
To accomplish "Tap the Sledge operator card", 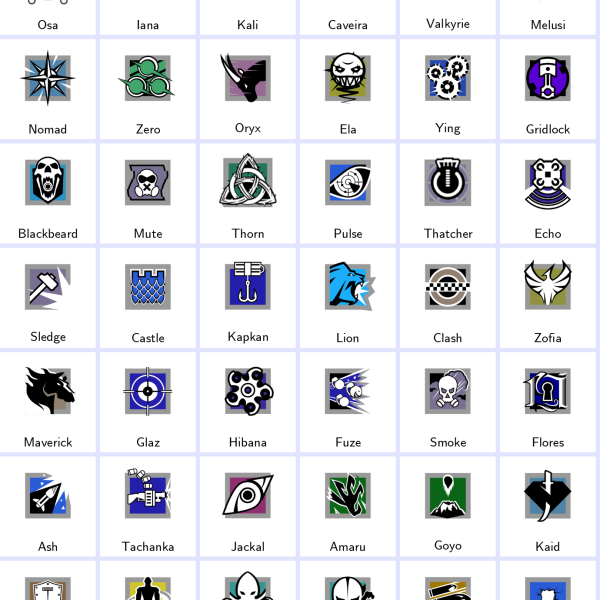I will [48, 296].
